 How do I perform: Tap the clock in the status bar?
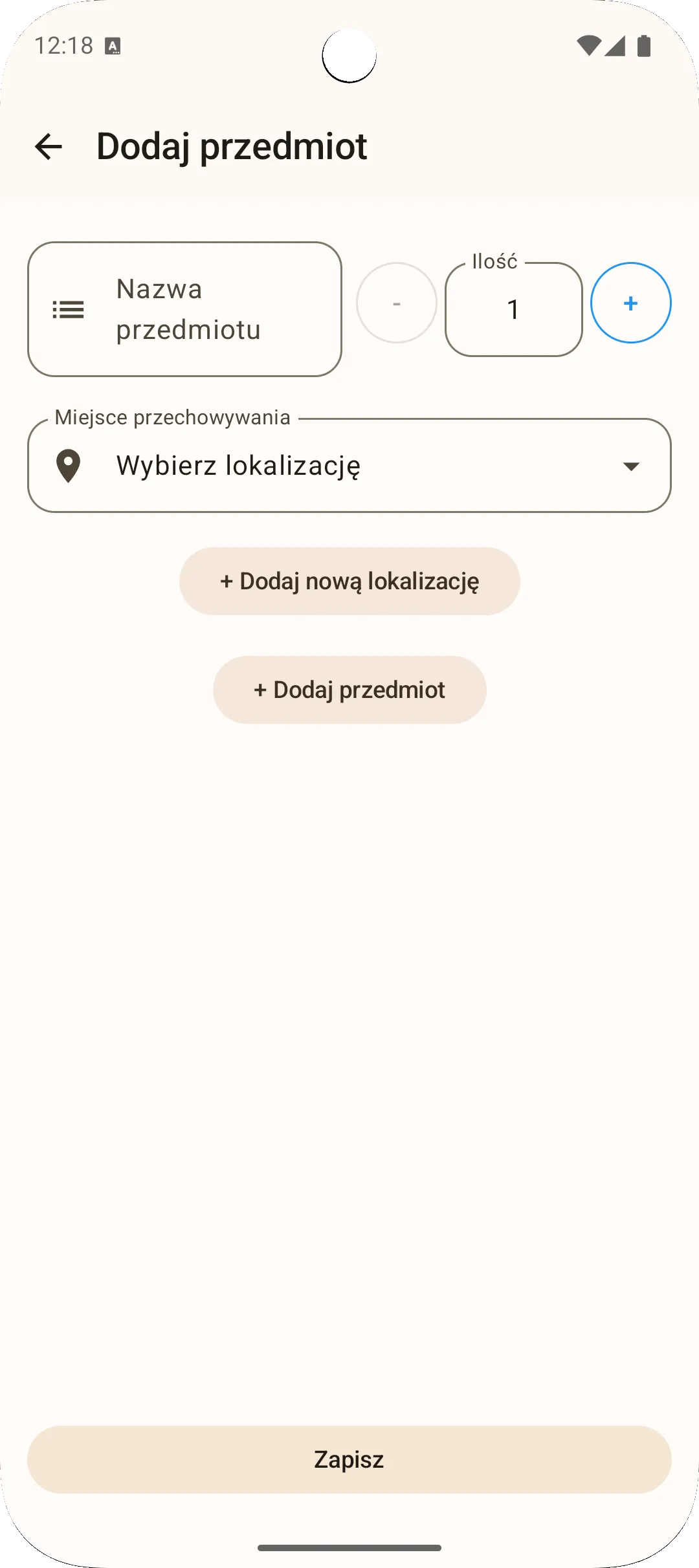[x=63, y=44]
